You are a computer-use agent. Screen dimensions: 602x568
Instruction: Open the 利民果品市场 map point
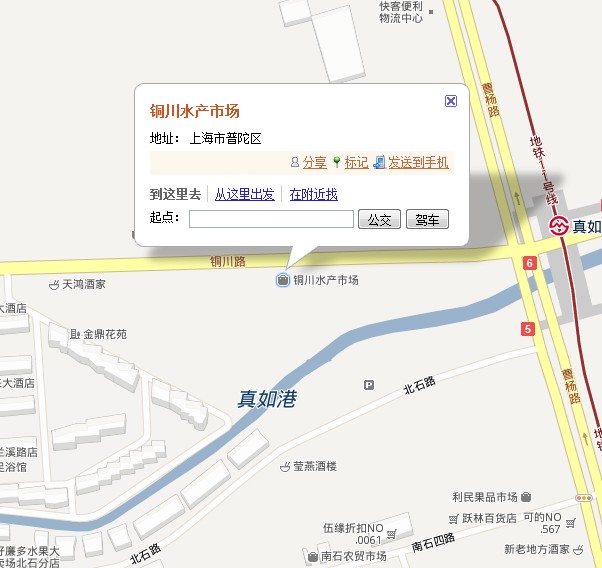527,497
